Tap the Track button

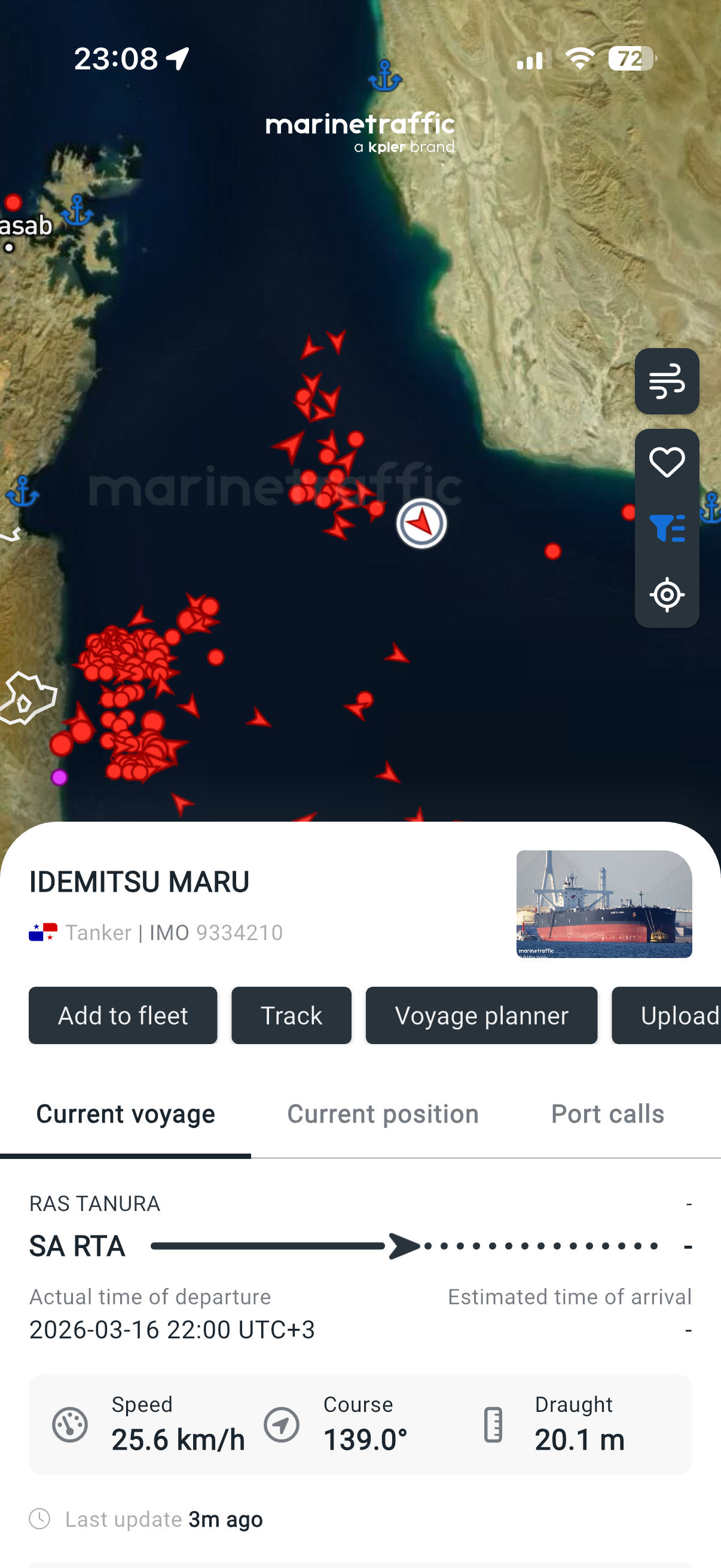click(291, 1015)
